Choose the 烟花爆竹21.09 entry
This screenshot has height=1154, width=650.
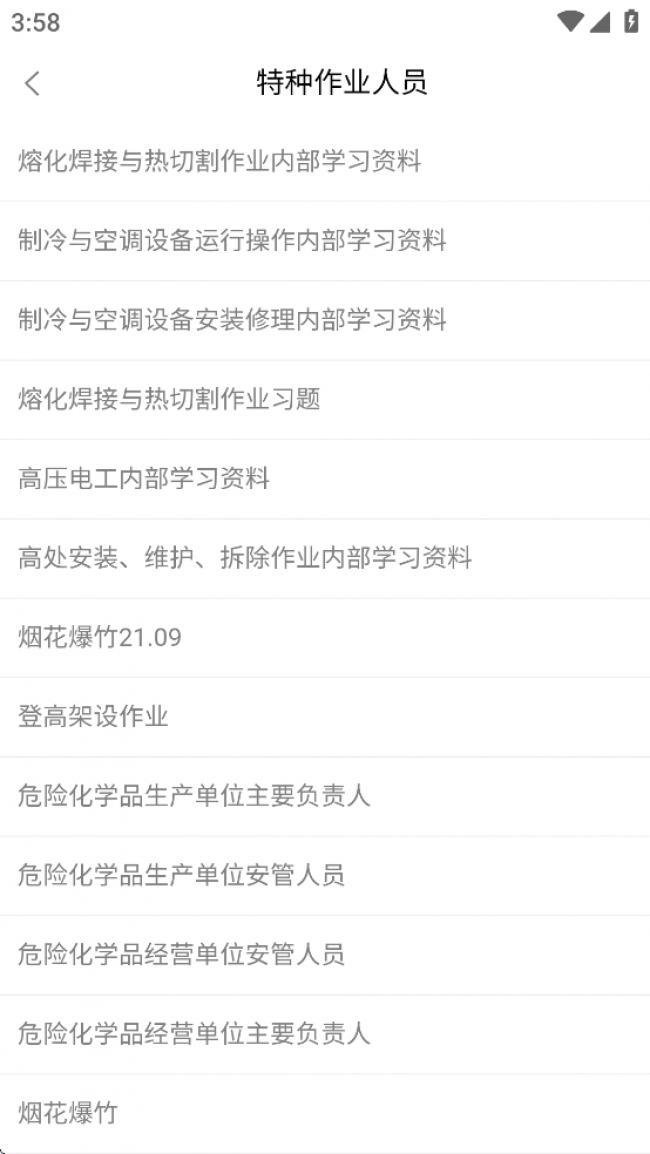(x=325, y=638)
